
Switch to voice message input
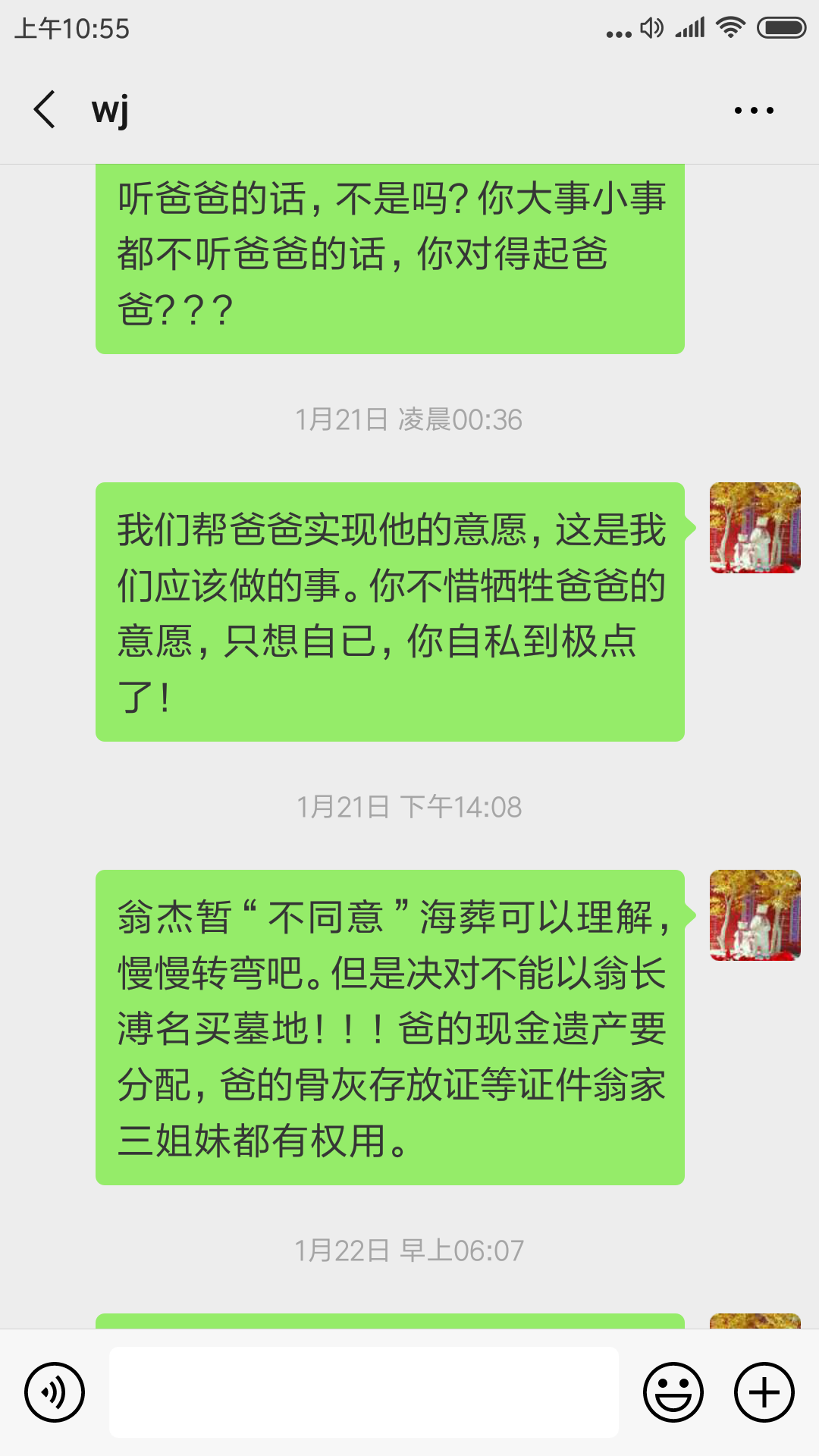[55, 1392]
